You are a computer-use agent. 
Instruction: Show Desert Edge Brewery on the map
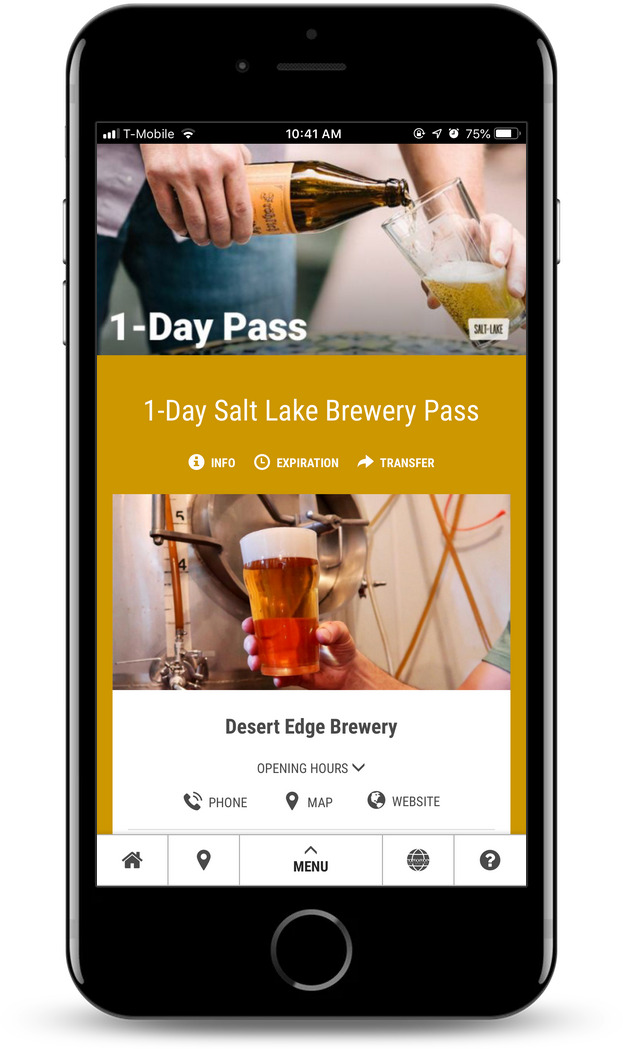[308, 801]
